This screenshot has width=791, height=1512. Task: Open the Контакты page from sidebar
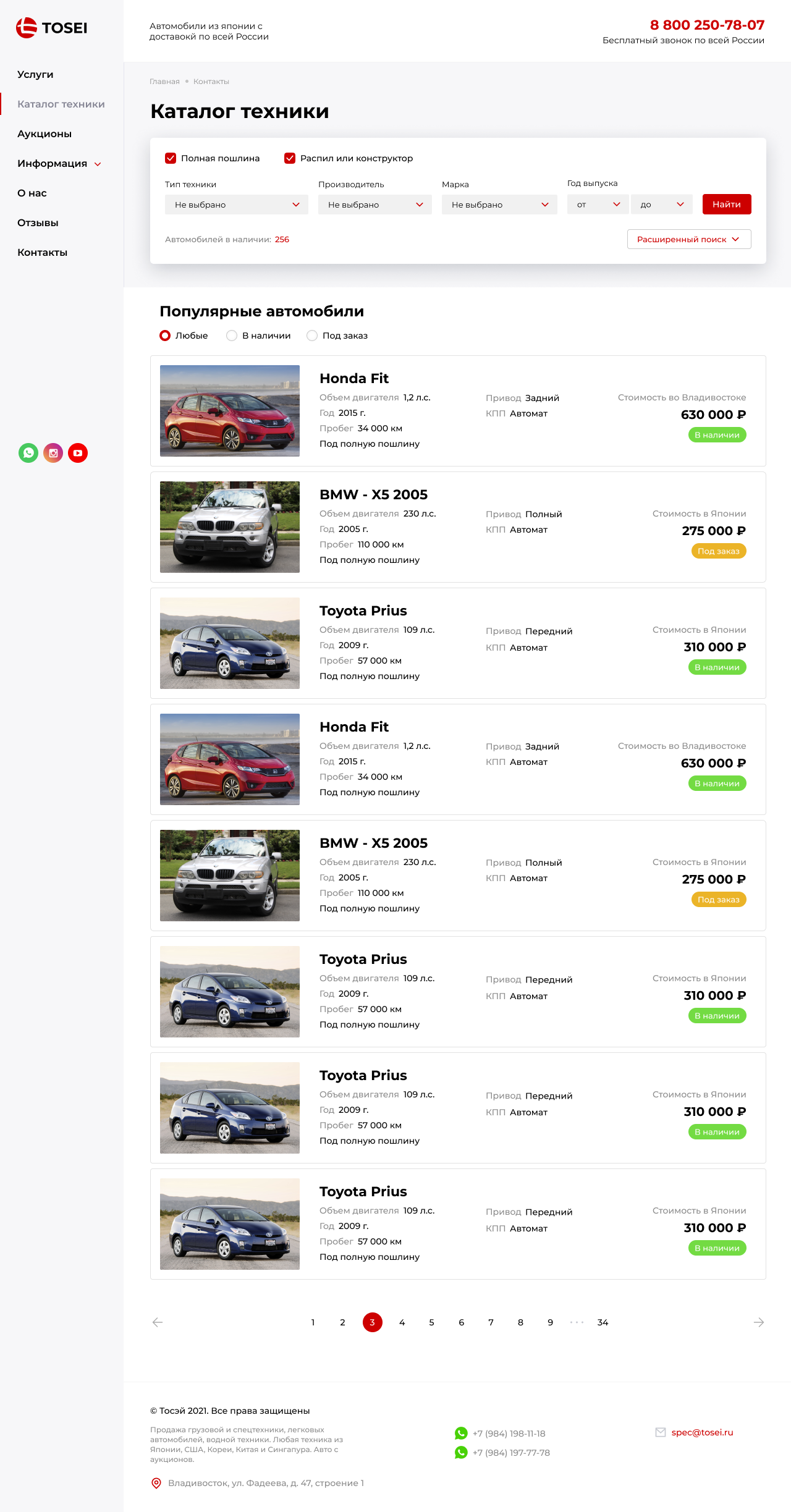tap(42, 252)
